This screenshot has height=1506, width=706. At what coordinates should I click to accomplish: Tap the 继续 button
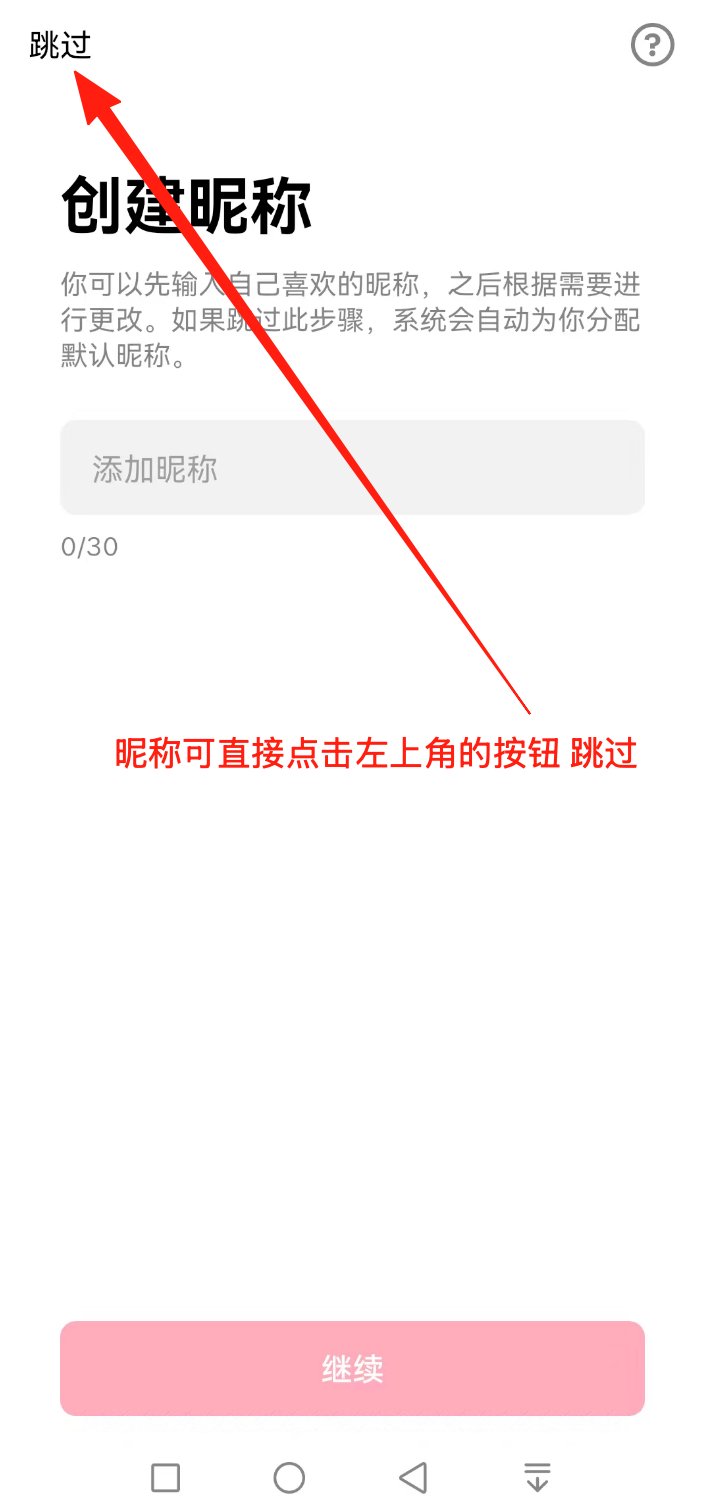point(352,1368)
